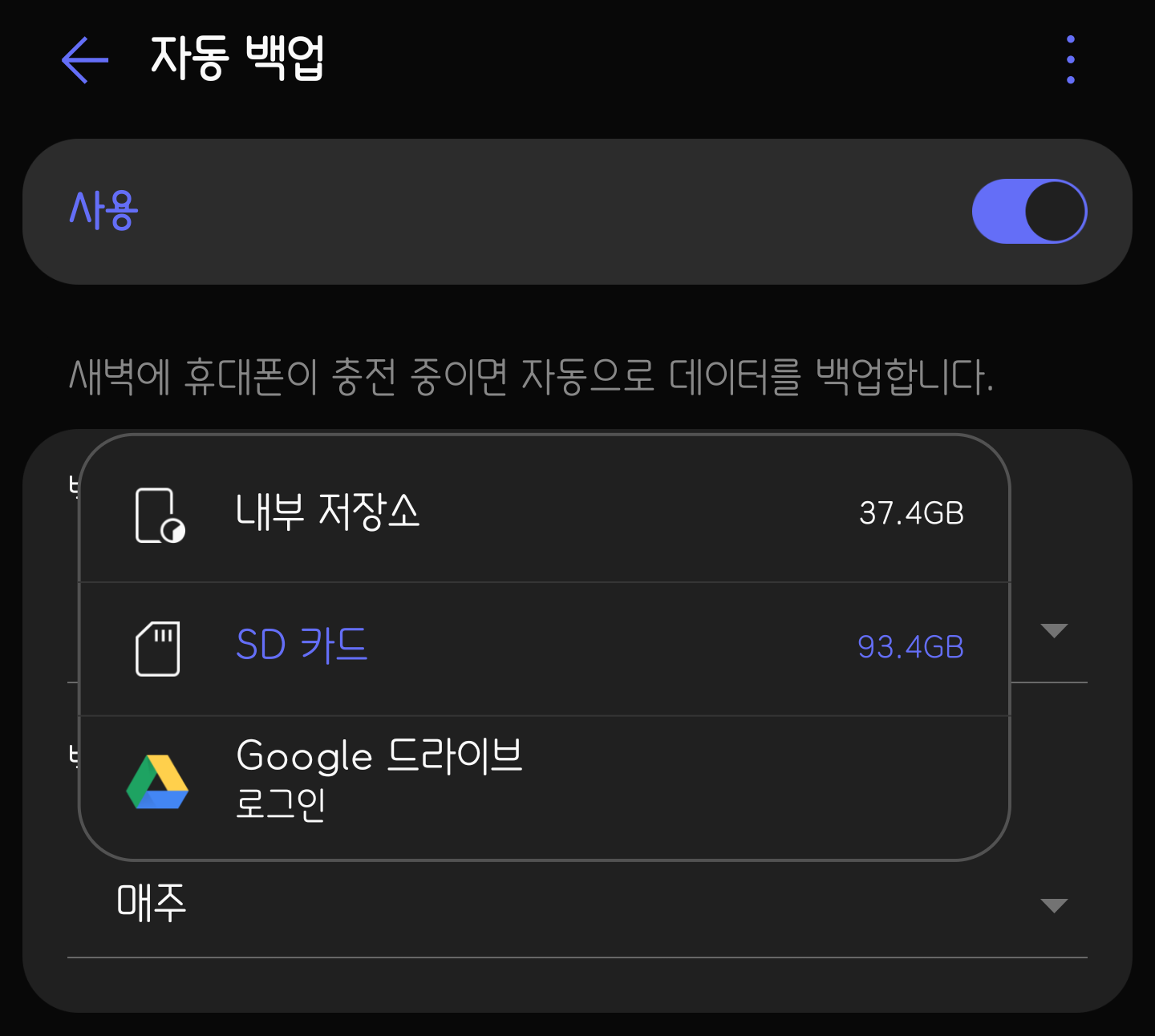
Task: Toggle the 사용 switch off
Action: tap(1029, 212)
